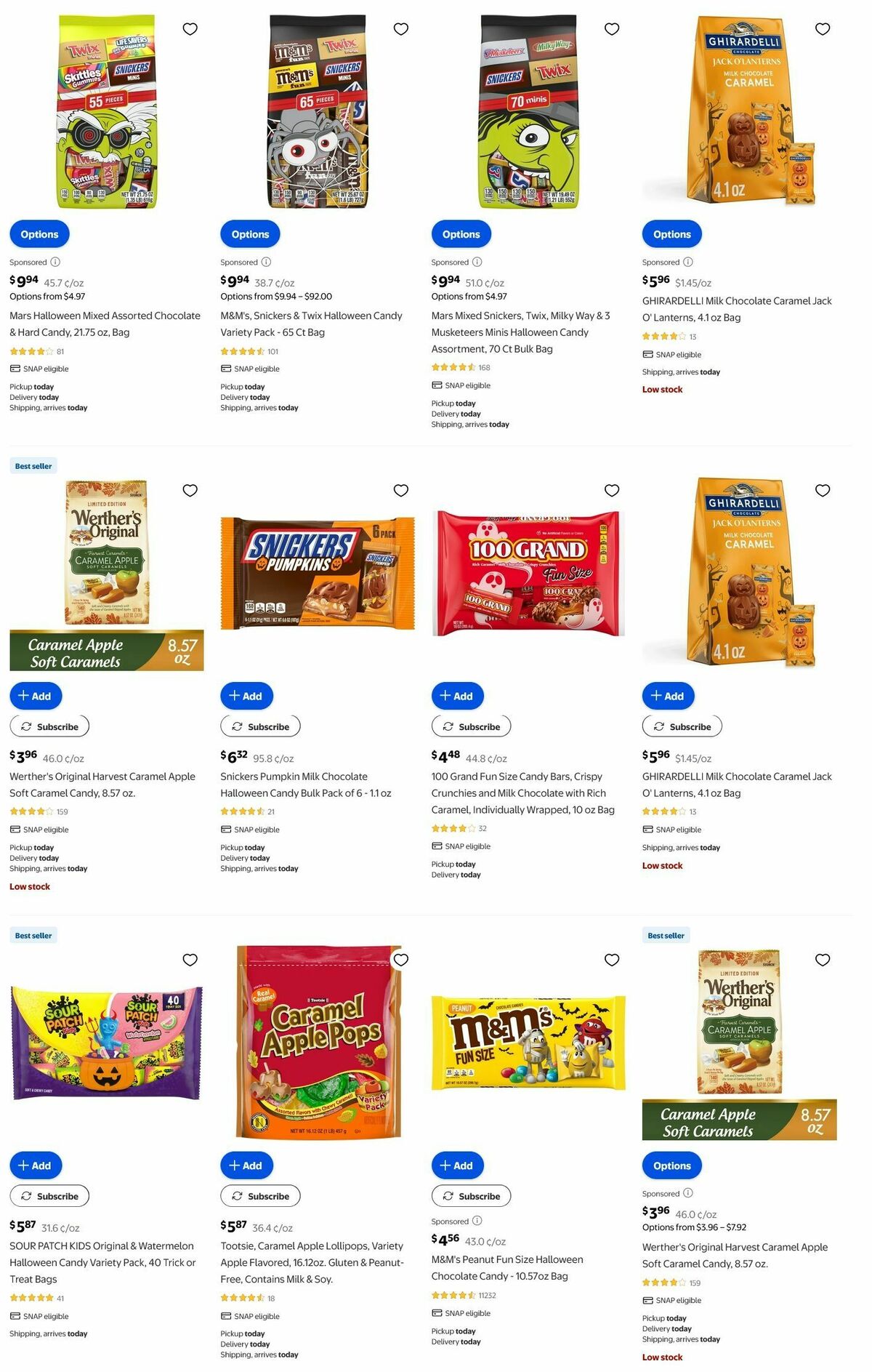Open Options for Ghirardelli Jack O'Lanterns

(671, 234)
